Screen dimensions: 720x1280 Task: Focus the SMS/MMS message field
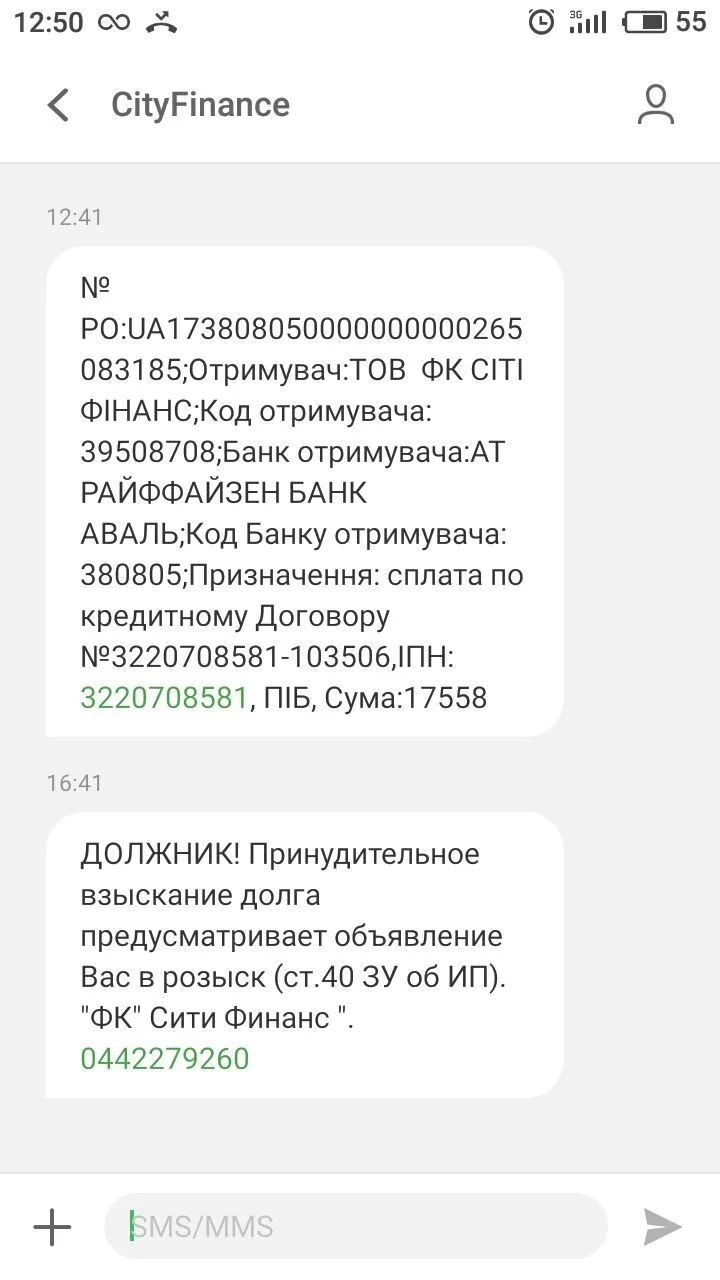pos(355,1226)
